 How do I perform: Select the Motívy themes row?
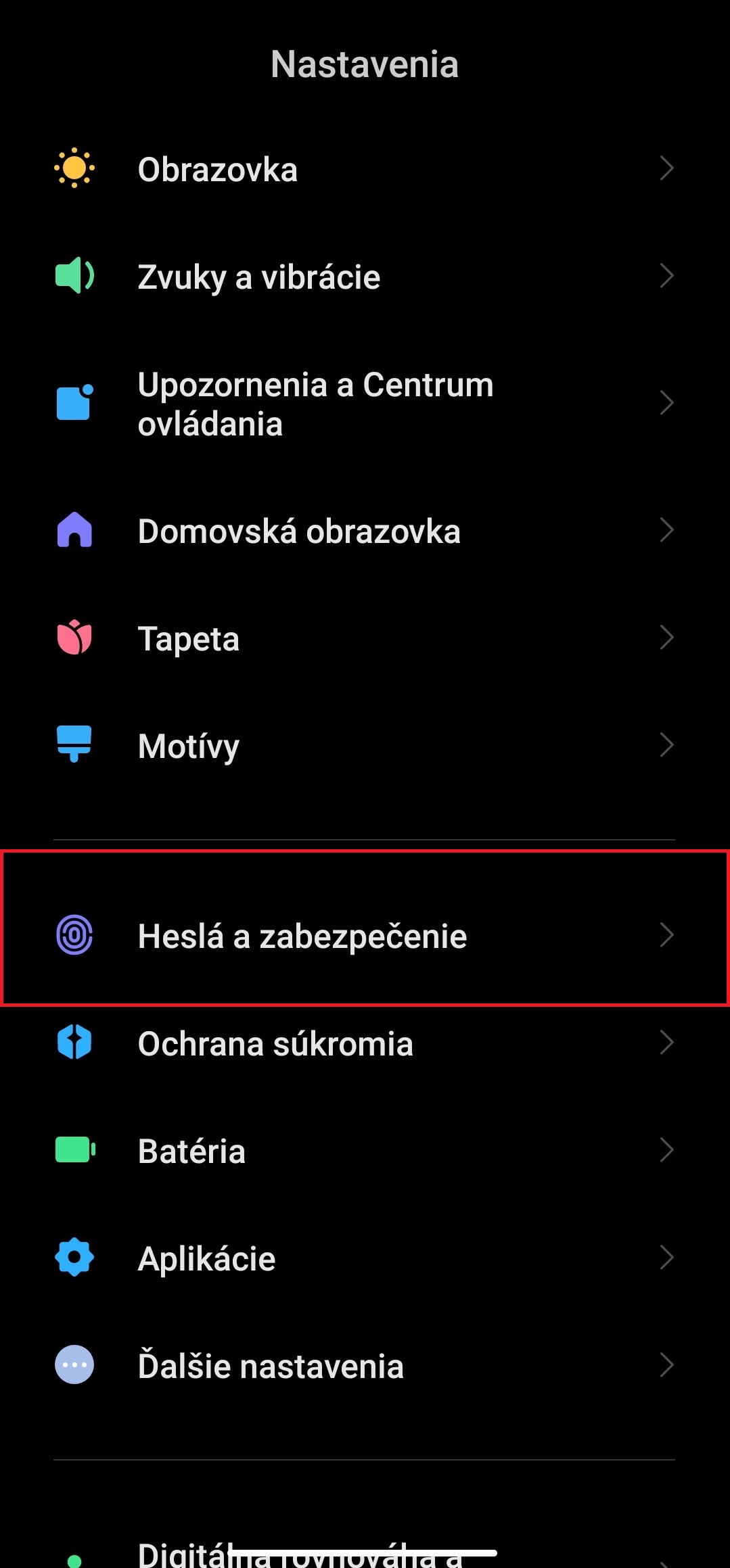click(365, 746)
